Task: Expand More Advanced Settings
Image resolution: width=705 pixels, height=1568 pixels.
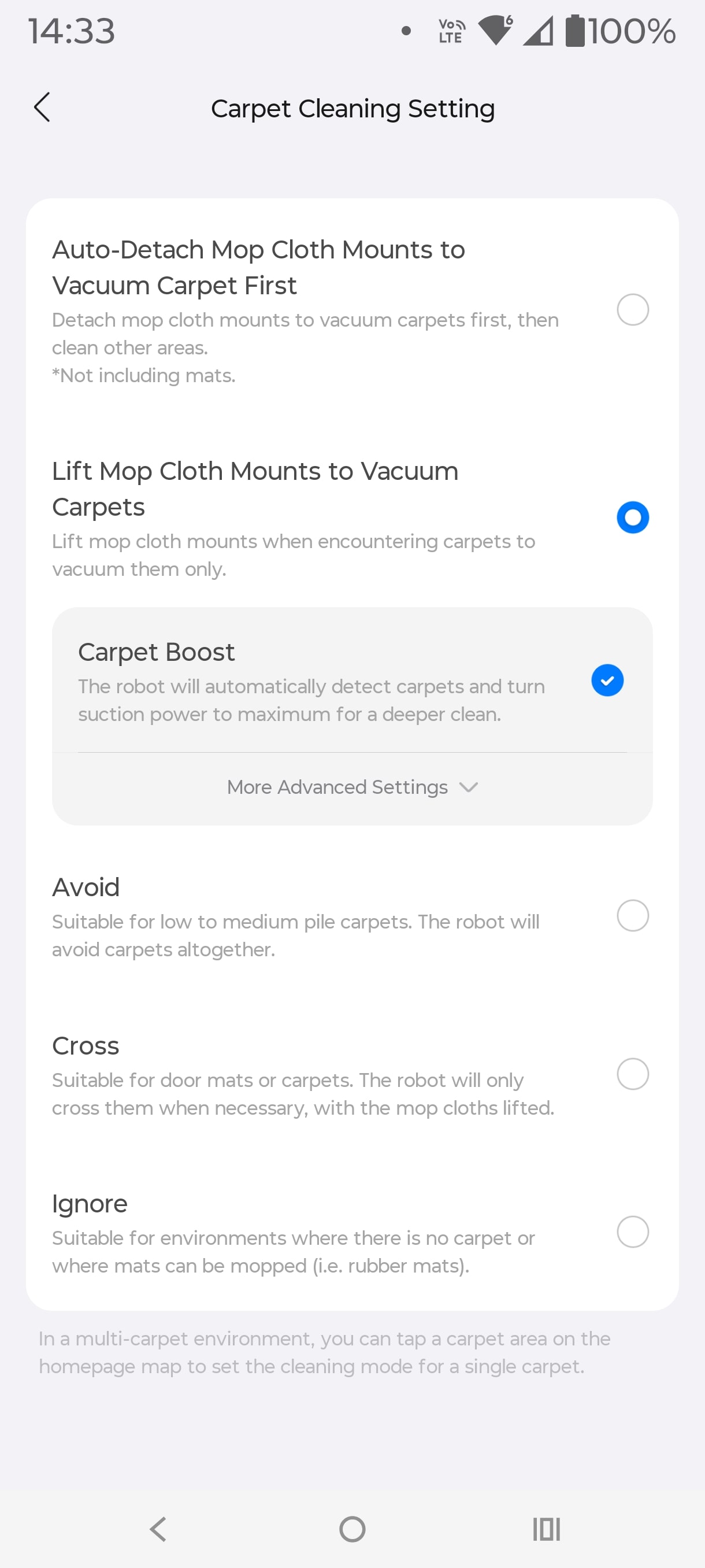Action: (351, 787)
